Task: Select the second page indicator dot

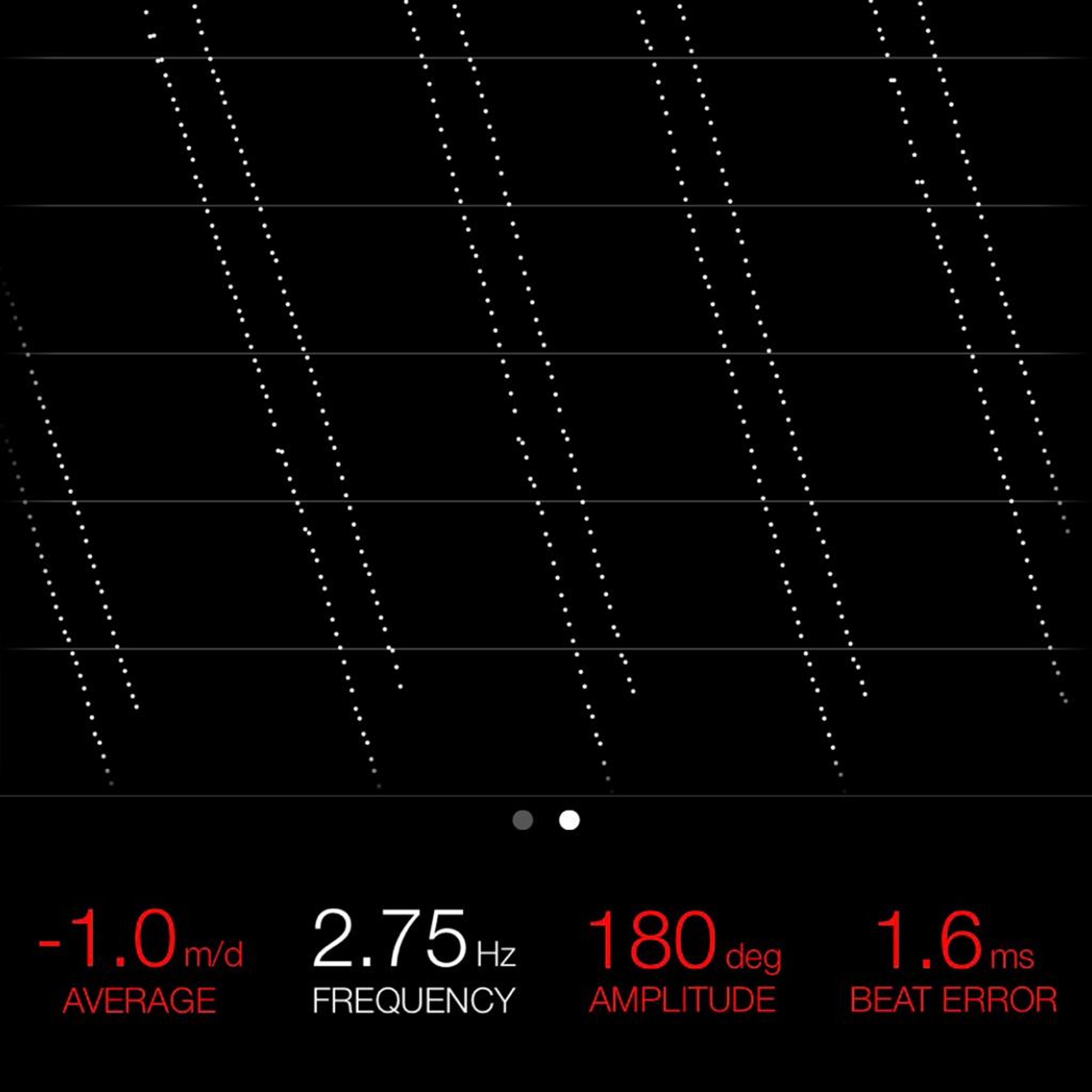Action: point(569,820)
